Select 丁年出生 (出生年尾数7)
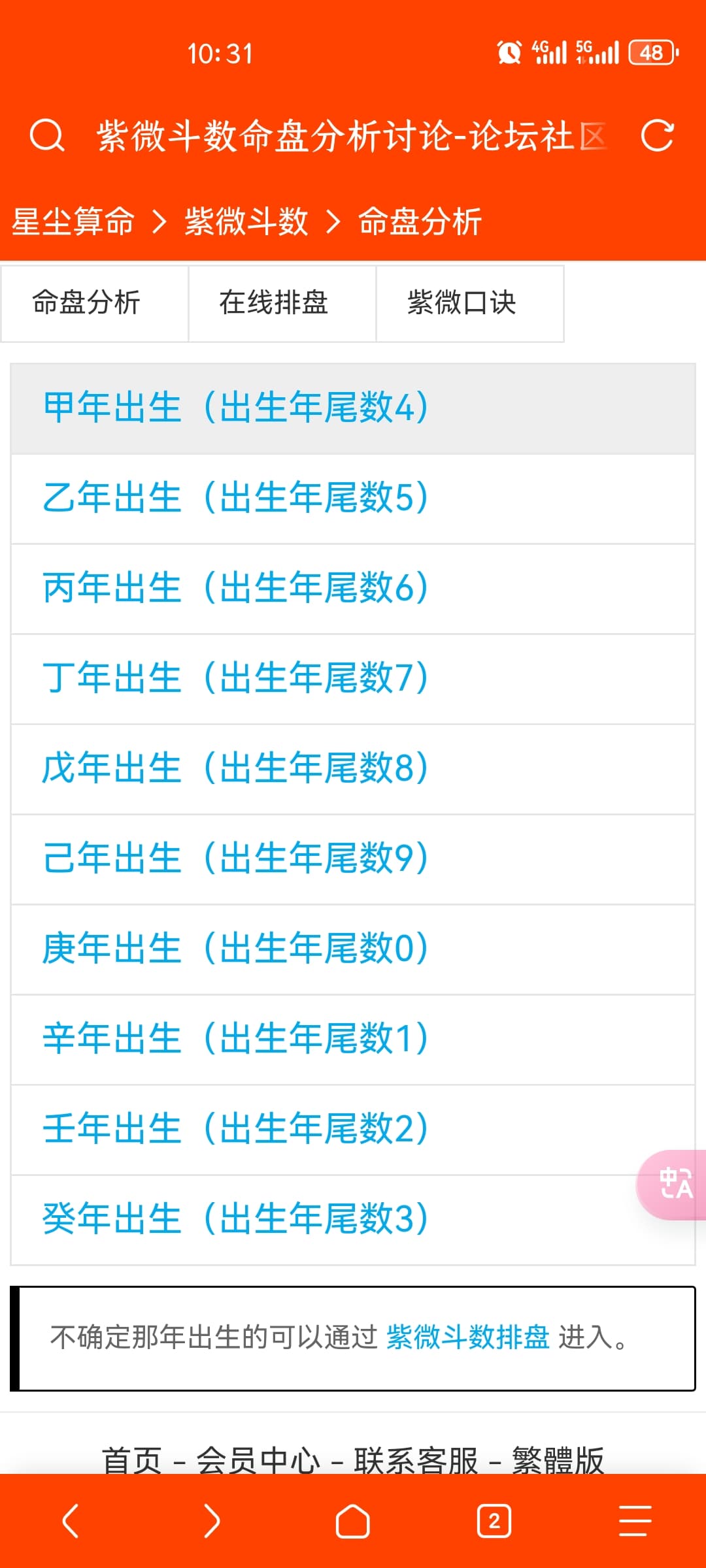Image resolution: width=706 pixels, height=1568 pixels. pos(352,679)
